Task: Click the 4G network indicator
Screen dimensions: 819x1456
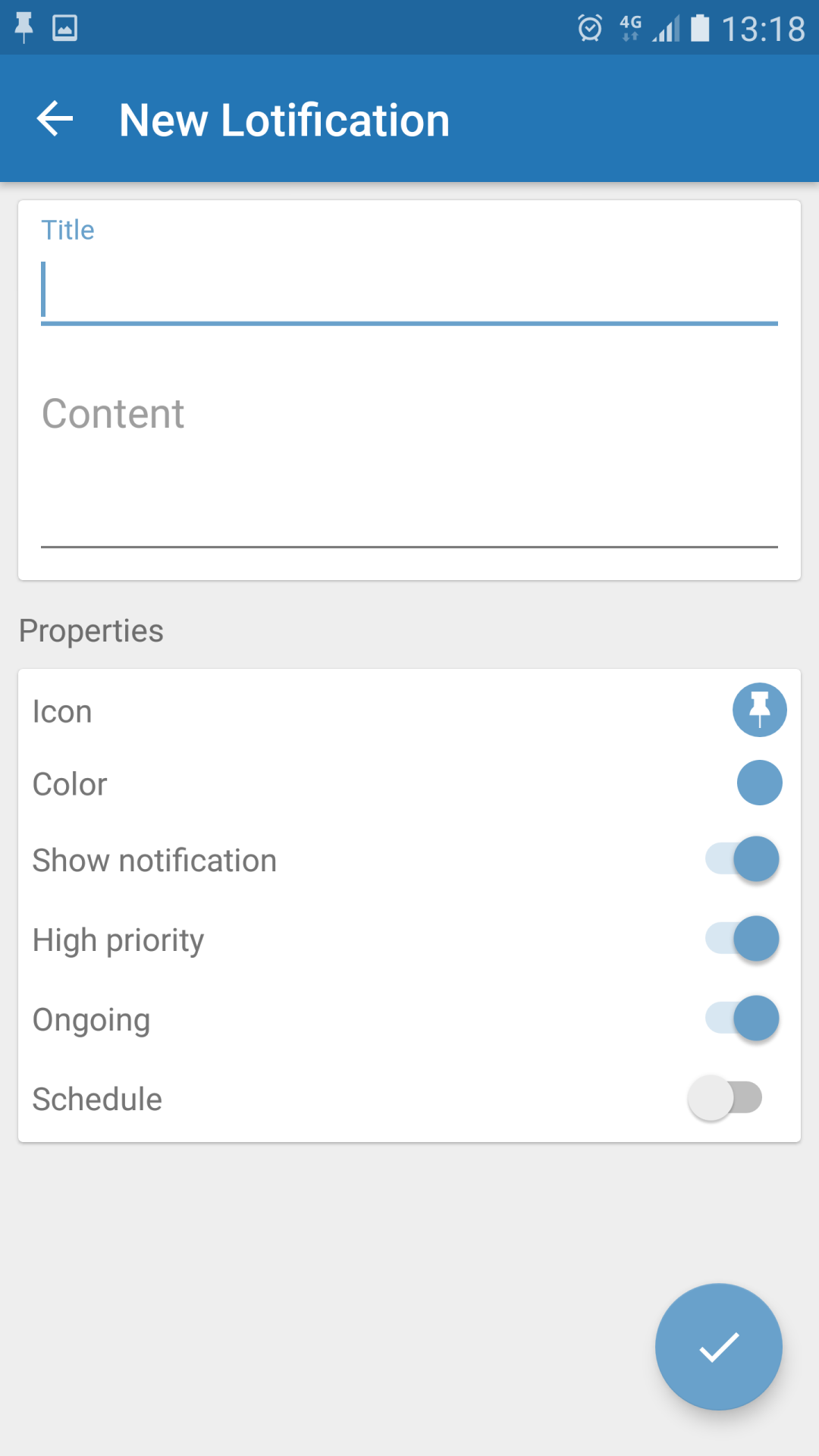Action: pyautogui.click(x=629, y=27)
